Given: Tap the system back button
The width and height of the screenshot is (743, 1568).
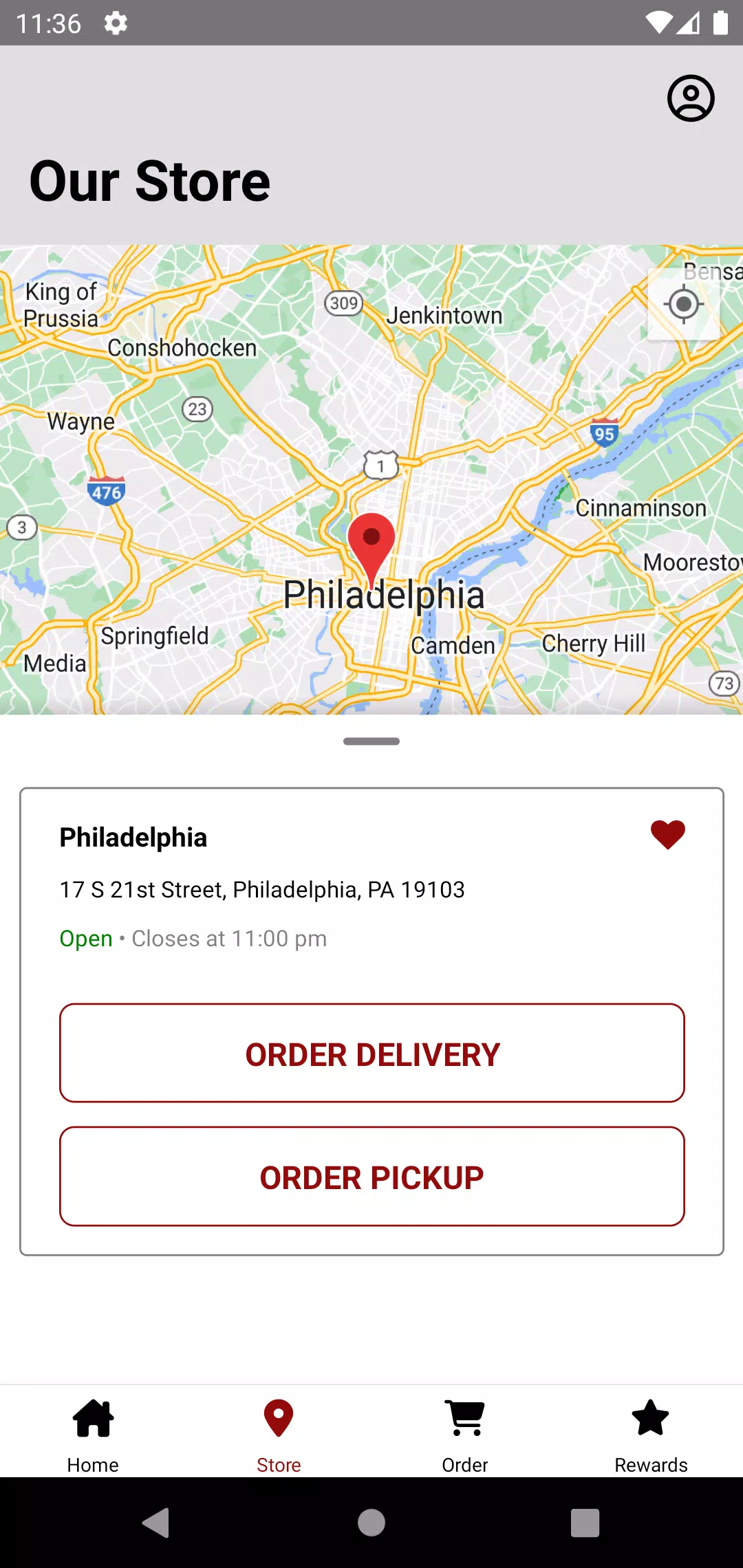Looking at the screenshot, I should (157, 1523).
